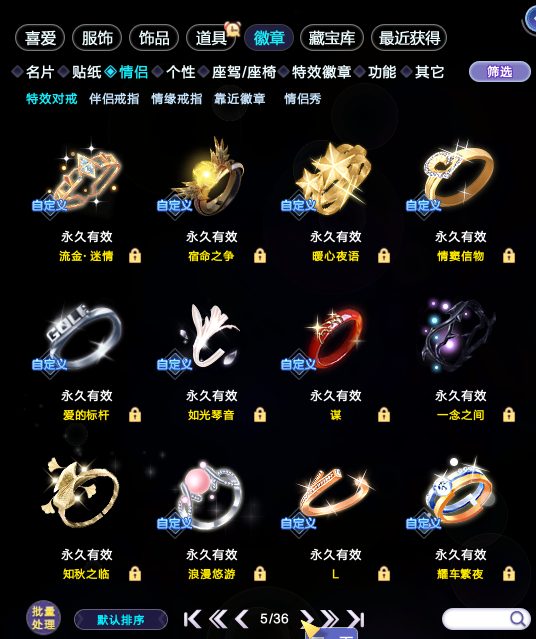Open the 筛选 filter button
The image size is (536, 639).
(500, 72)
